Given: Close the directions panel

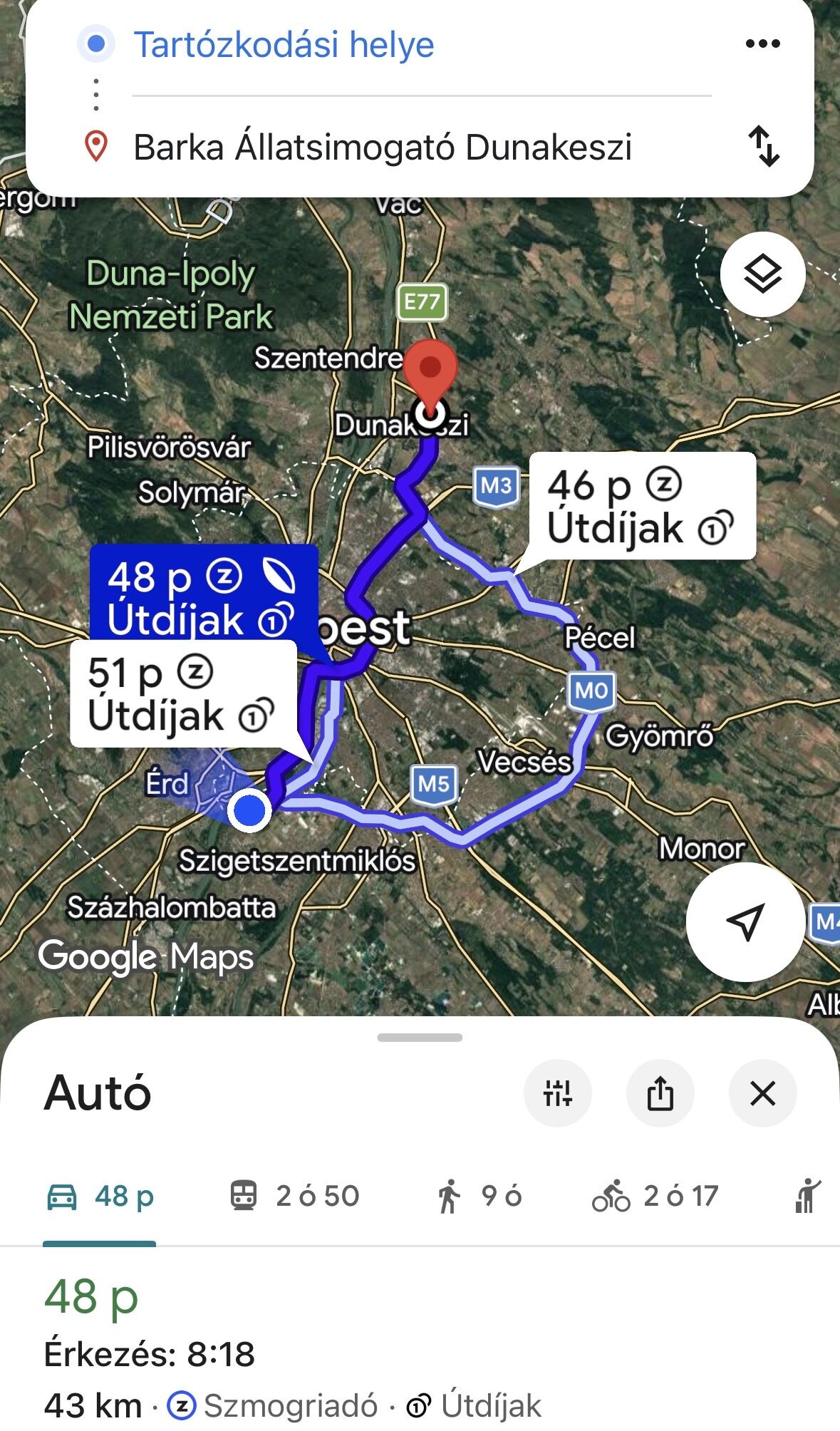Looking at the screenshot, I should point(762,1093).
